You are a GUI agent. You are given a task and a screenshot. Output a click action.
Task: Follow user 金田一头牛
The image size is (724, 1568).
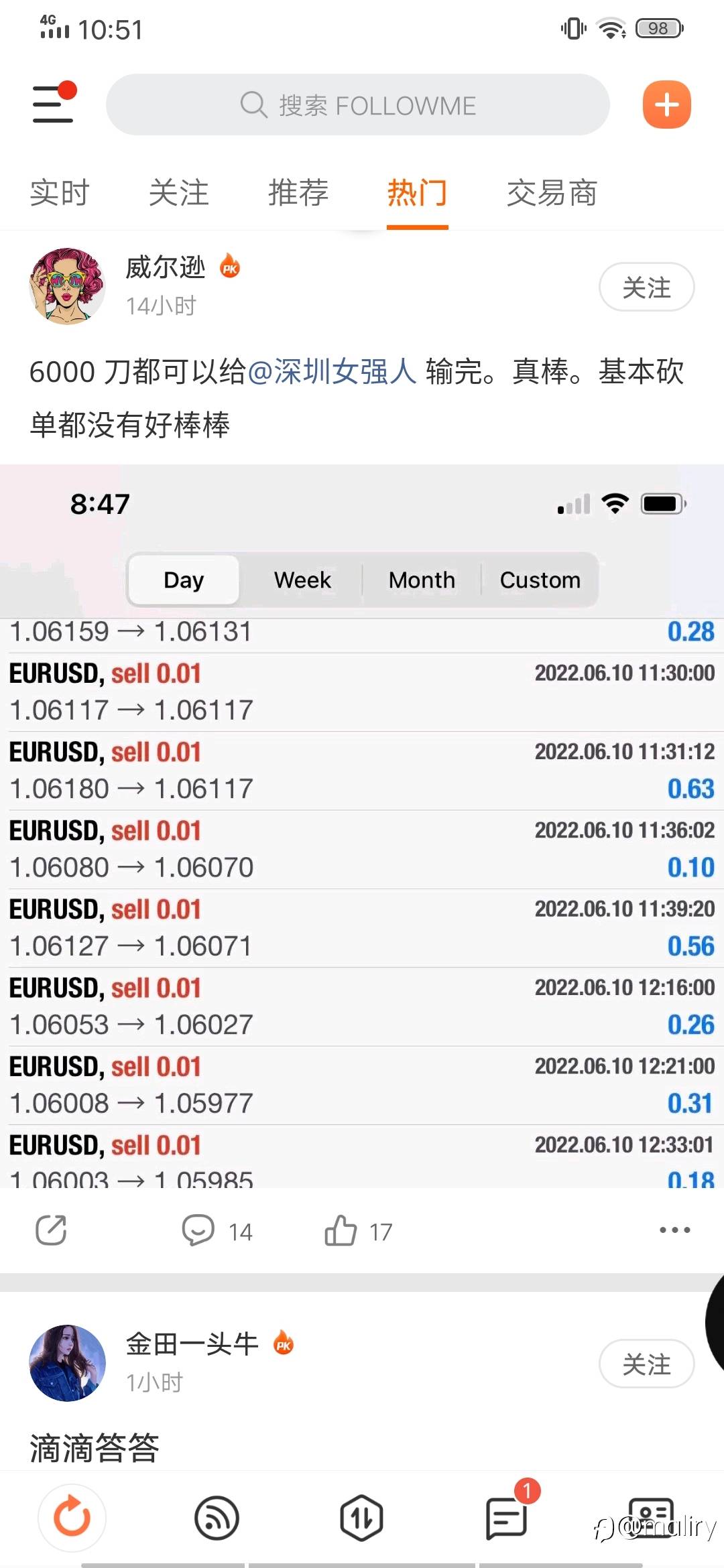pos(646,1364)
